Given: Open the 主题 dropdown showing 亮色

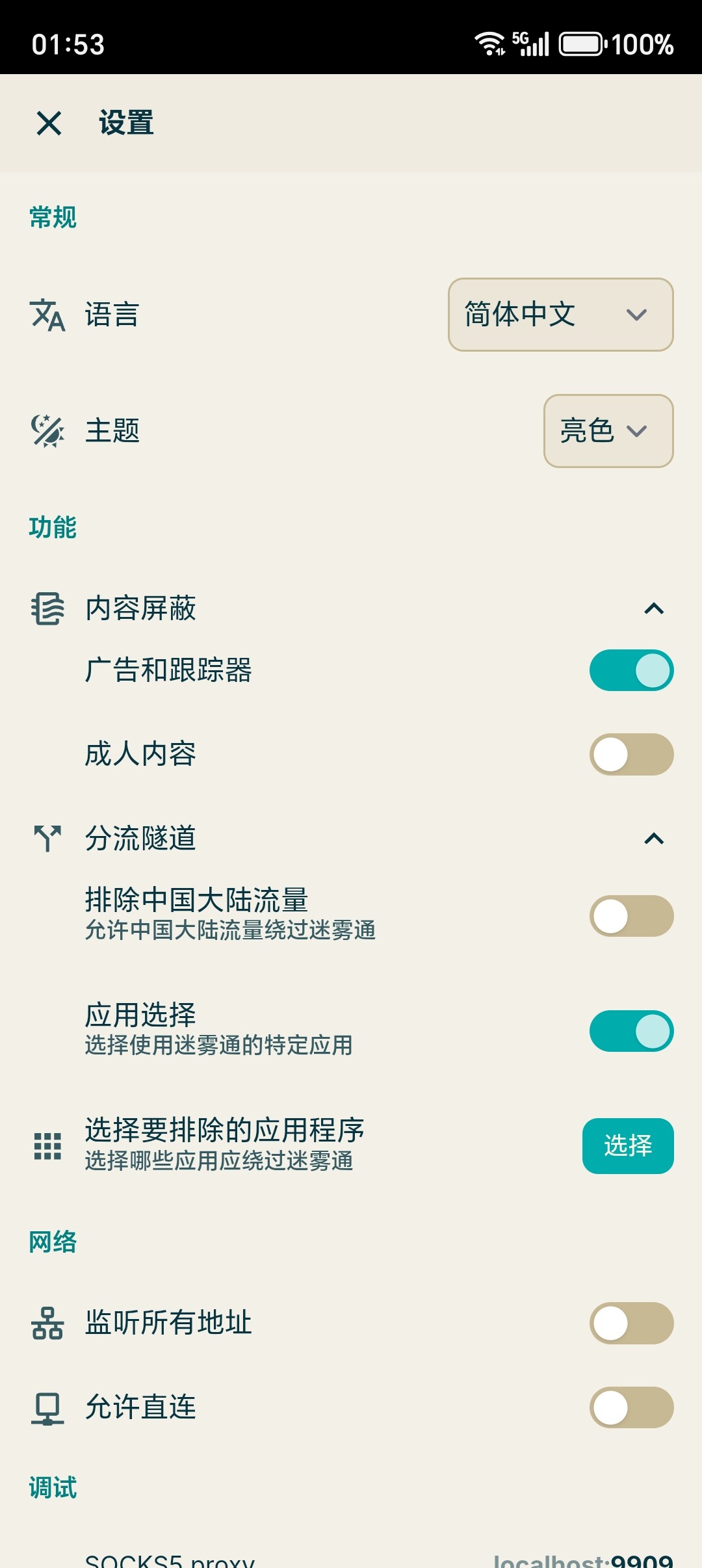Looking at the screenshot, I should [608, 430].
